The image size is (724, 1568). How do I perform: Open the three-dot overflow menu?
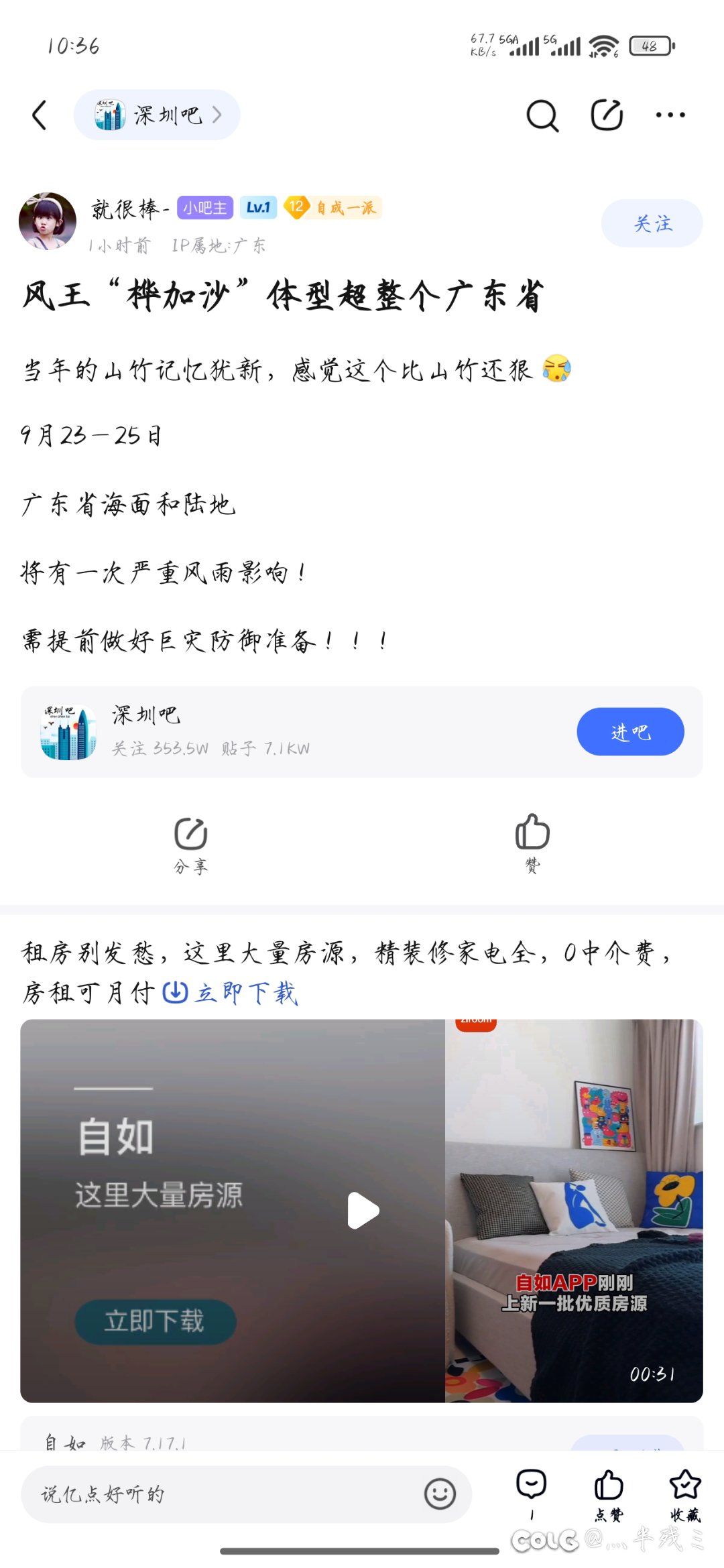pyautogui.click(x=670, y=115)
